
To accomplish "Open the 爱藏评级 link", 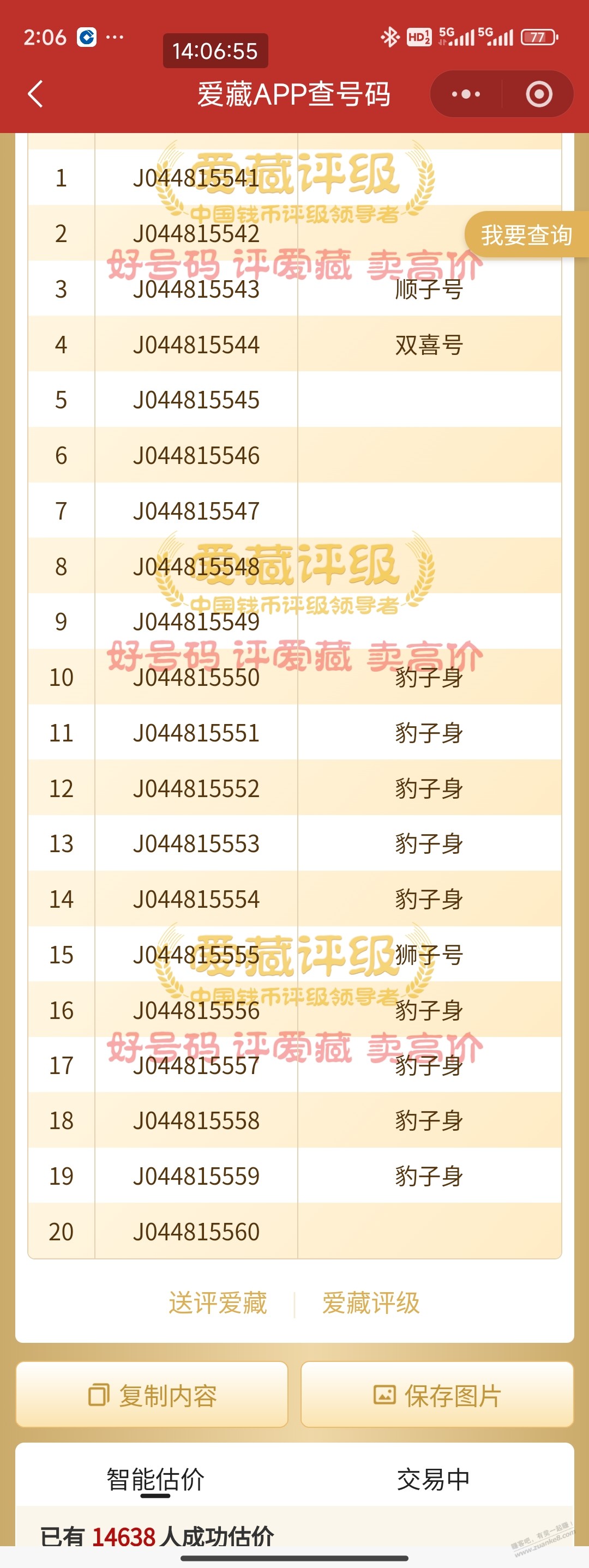I will [371, 1303].
